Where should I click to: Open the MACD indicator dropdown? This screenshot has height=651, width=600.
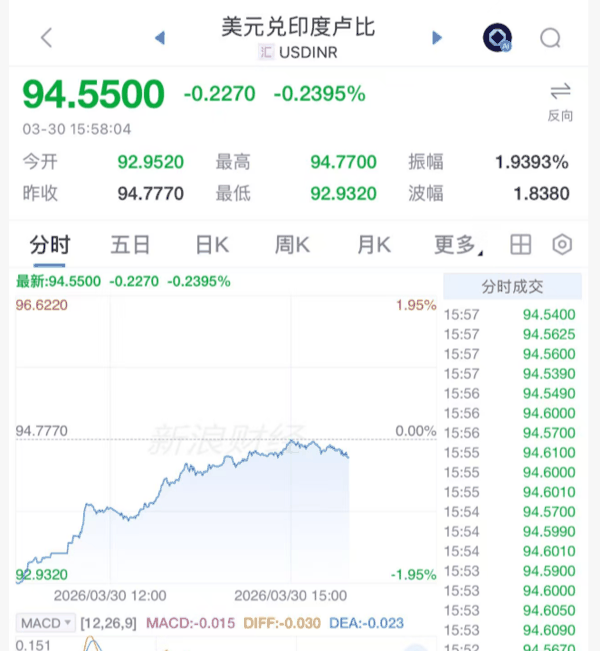point(46,623)
